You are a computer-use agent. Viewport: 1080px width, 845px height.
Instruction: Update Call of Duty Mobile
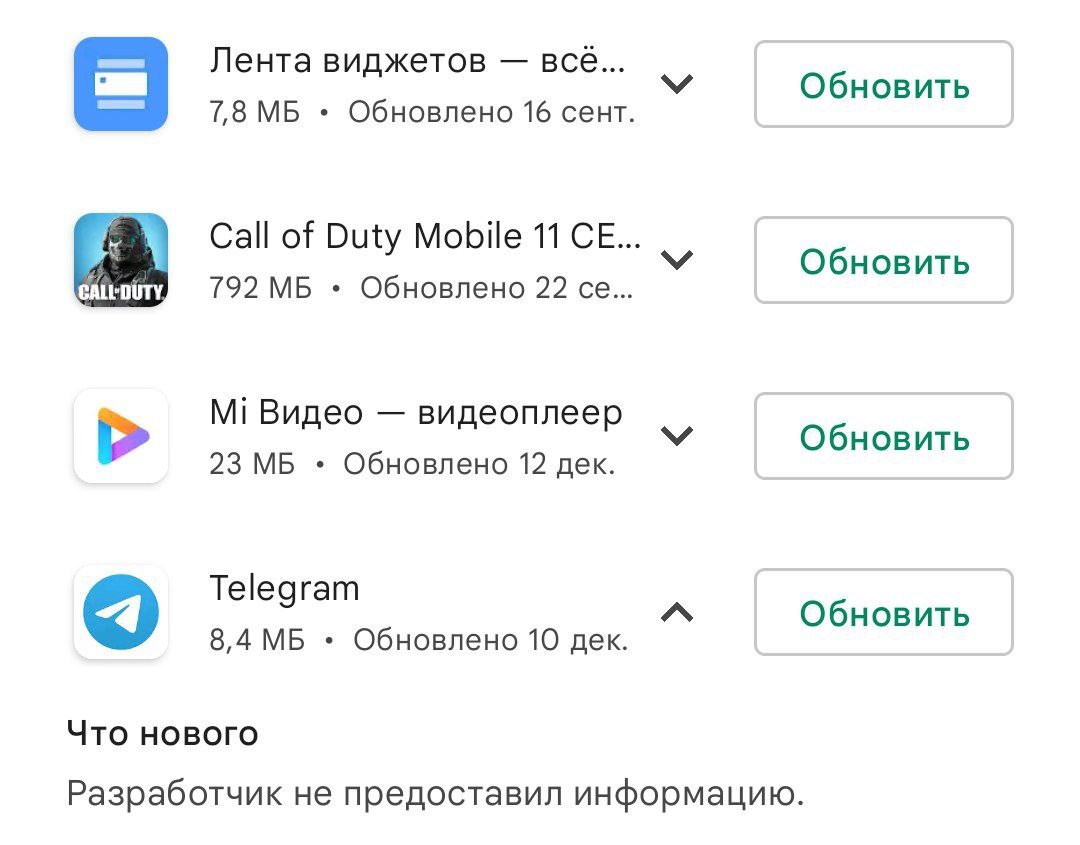[x=883, y=261]
